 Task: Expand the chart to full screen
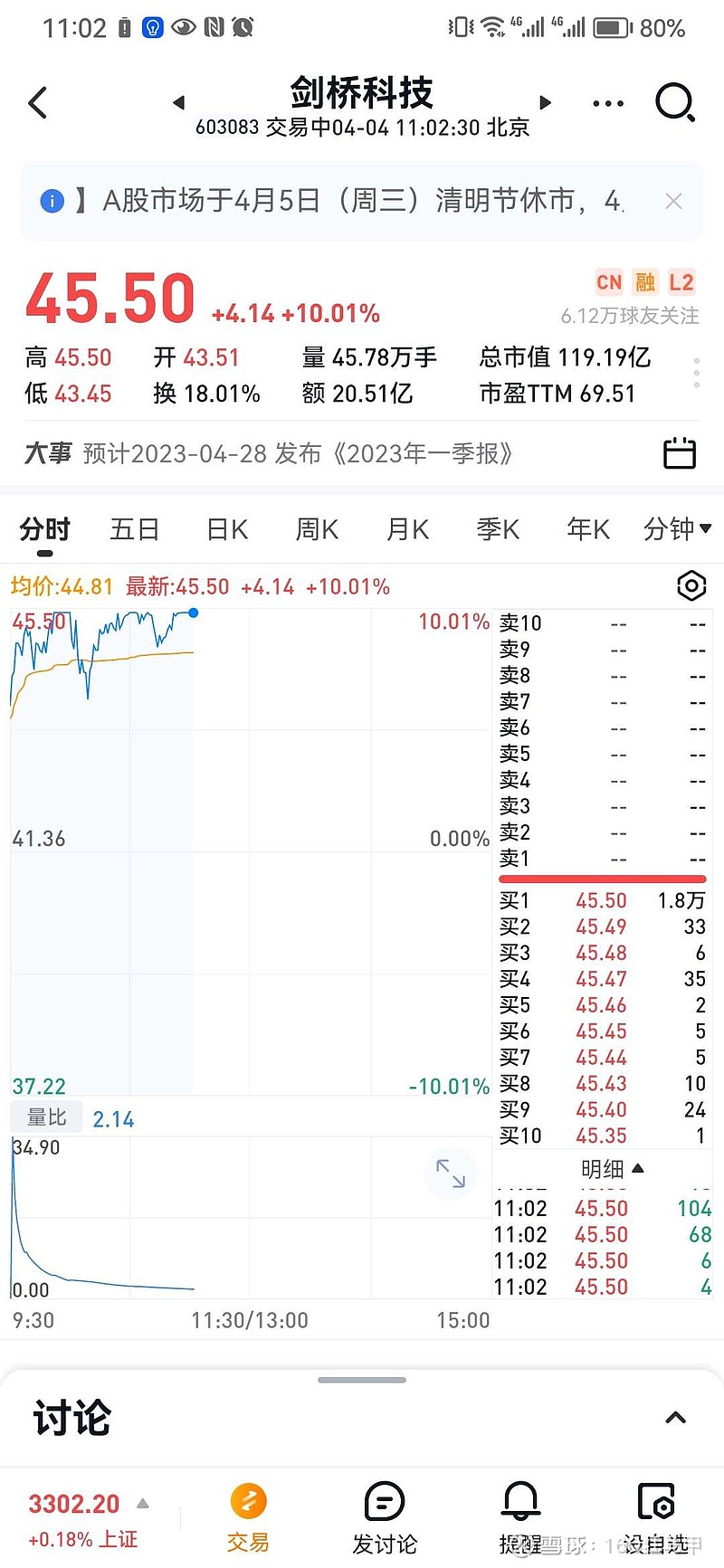pyautogui.click(x=450, y=1174)
